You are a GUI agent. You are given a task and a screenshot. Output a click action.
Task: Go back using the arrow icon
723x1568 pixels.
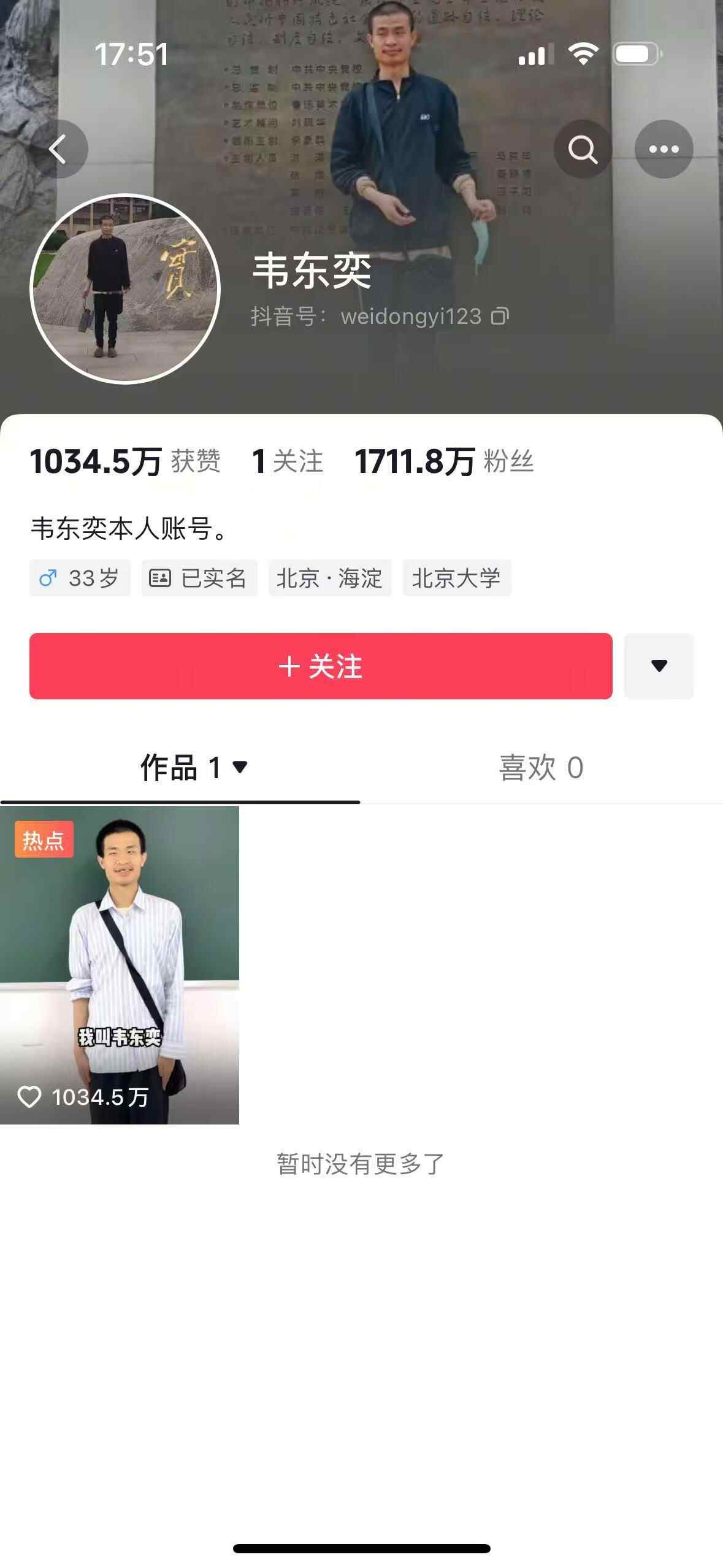pos(59,149)
